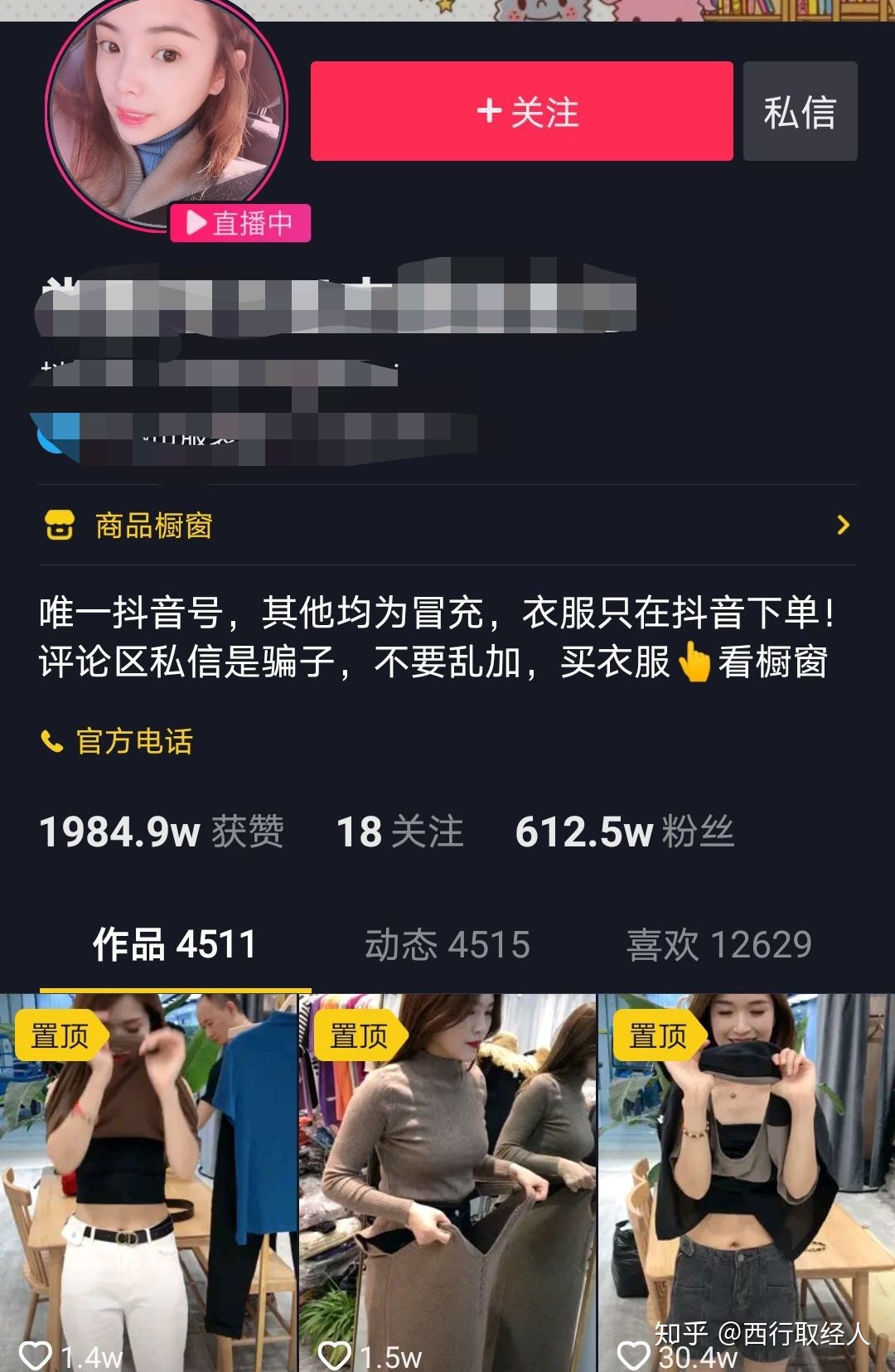895x1372 pixels.
Task: View the 18 关注 following list
Action: pos(399,831)
